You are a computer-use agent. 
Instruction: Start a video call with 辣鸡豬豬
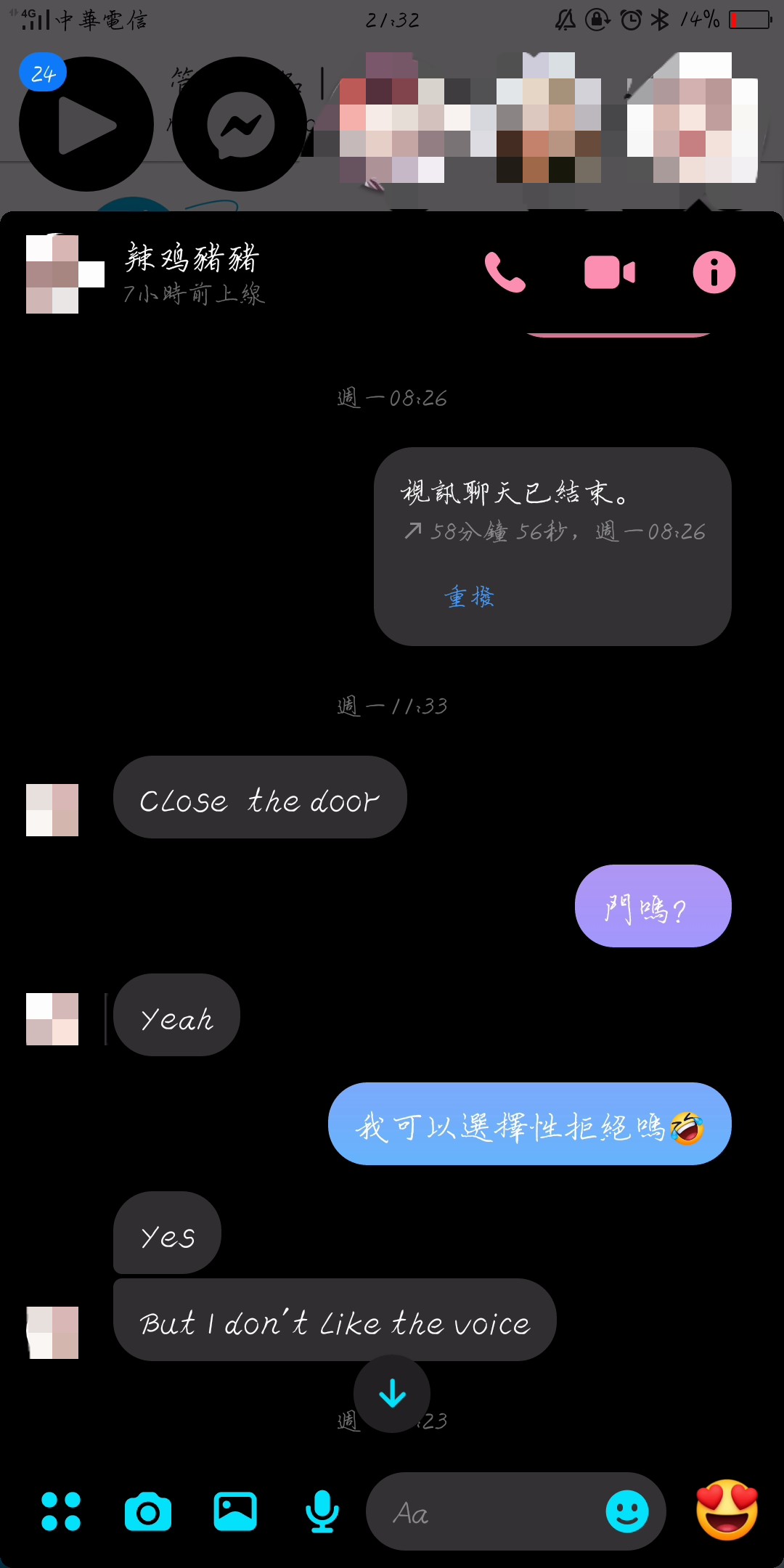[609, 273]
